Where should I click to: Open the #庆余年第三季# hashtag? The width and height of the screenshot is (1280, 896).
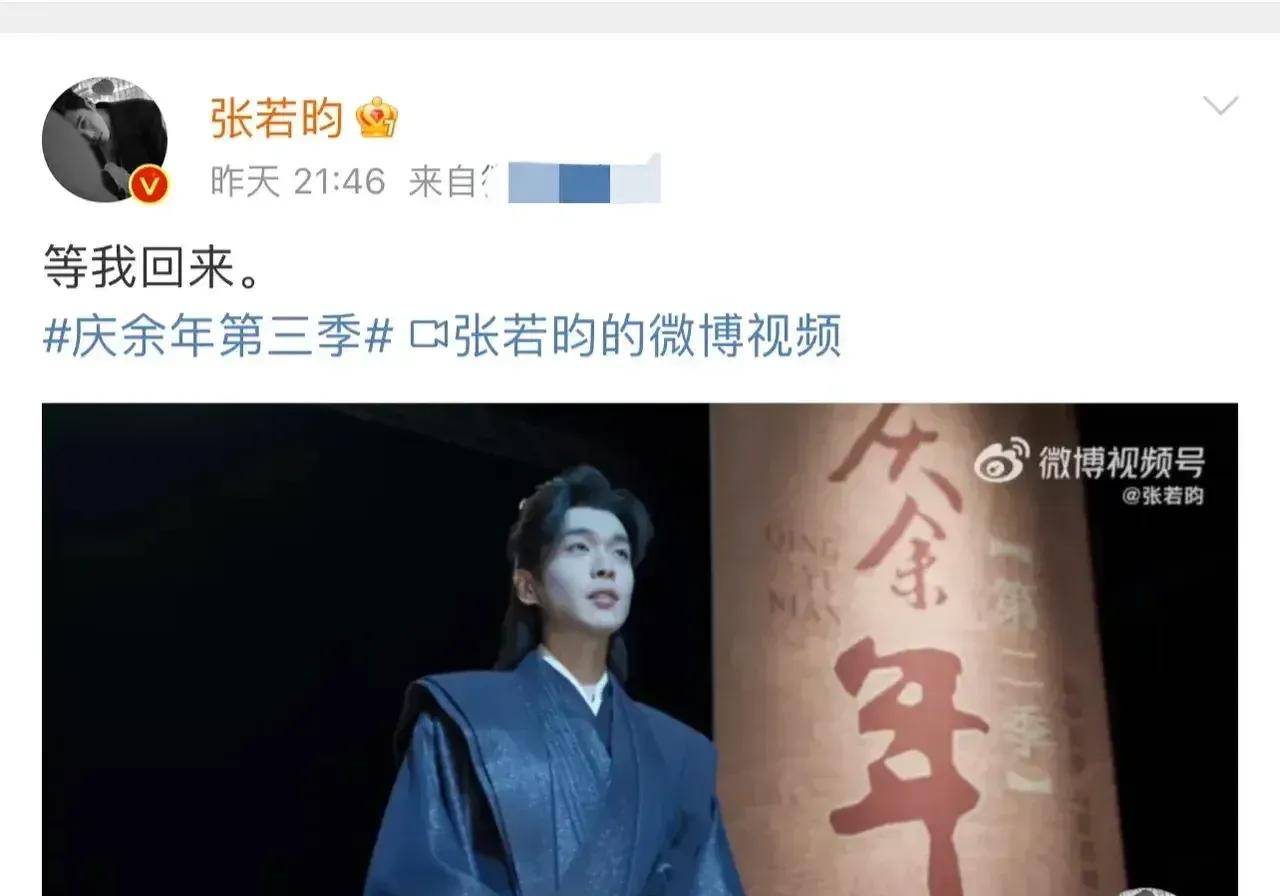[x=217, y=337]
